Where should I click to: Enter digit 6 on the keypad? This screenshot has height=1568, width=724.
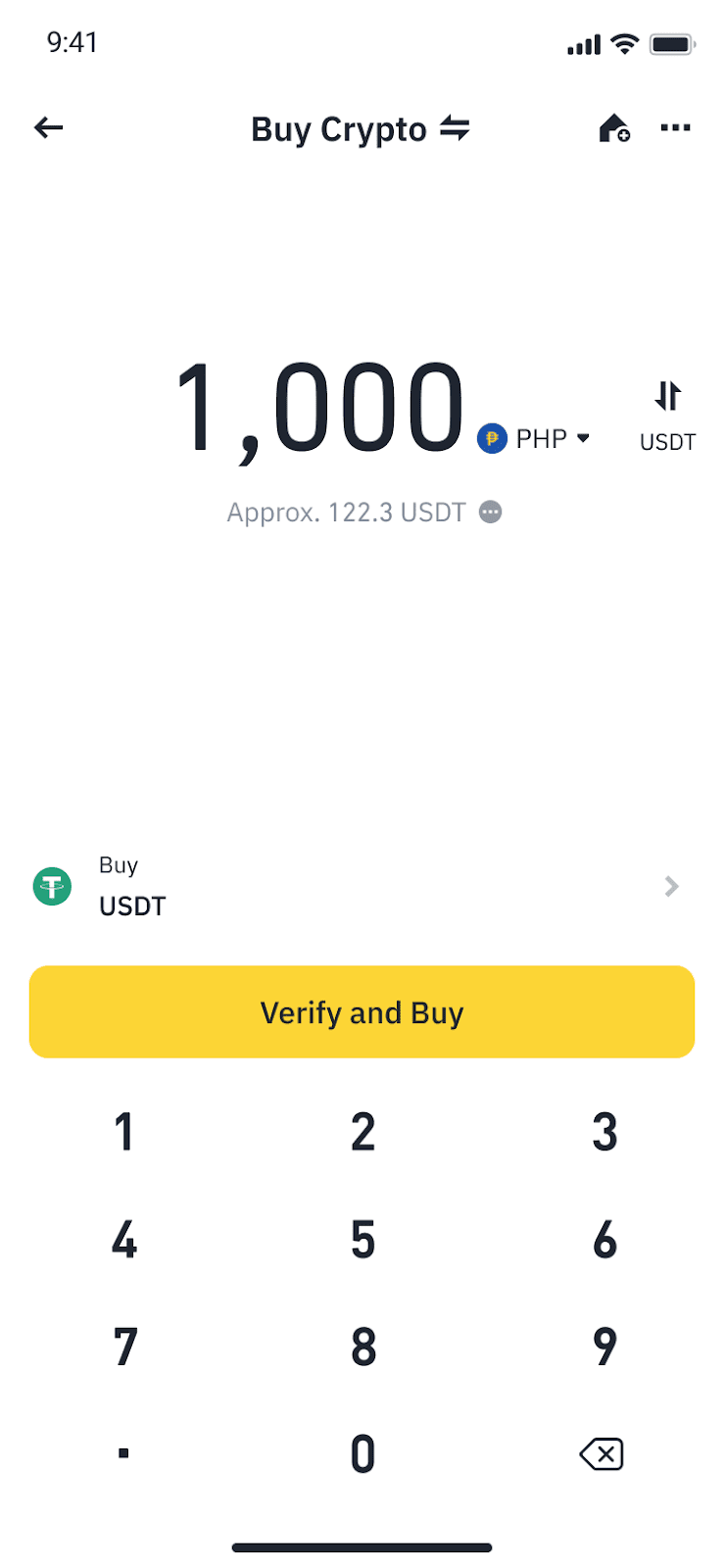(x=604, y=1240)
